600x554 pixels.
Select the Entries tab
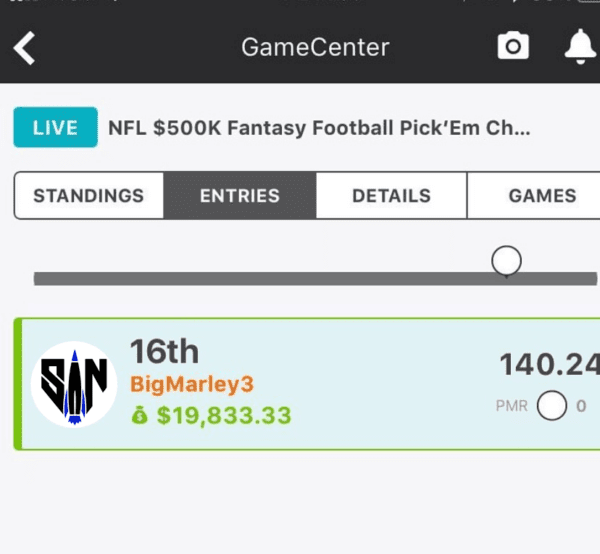[240, 196]
